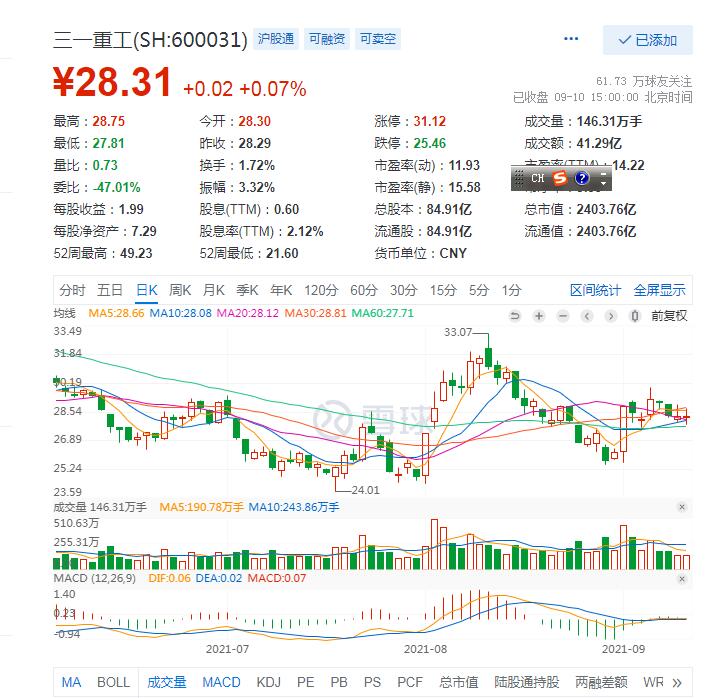Switch to KDJ indicator
The width and height of the screenshot is (727, 698).
click(269, 682)
